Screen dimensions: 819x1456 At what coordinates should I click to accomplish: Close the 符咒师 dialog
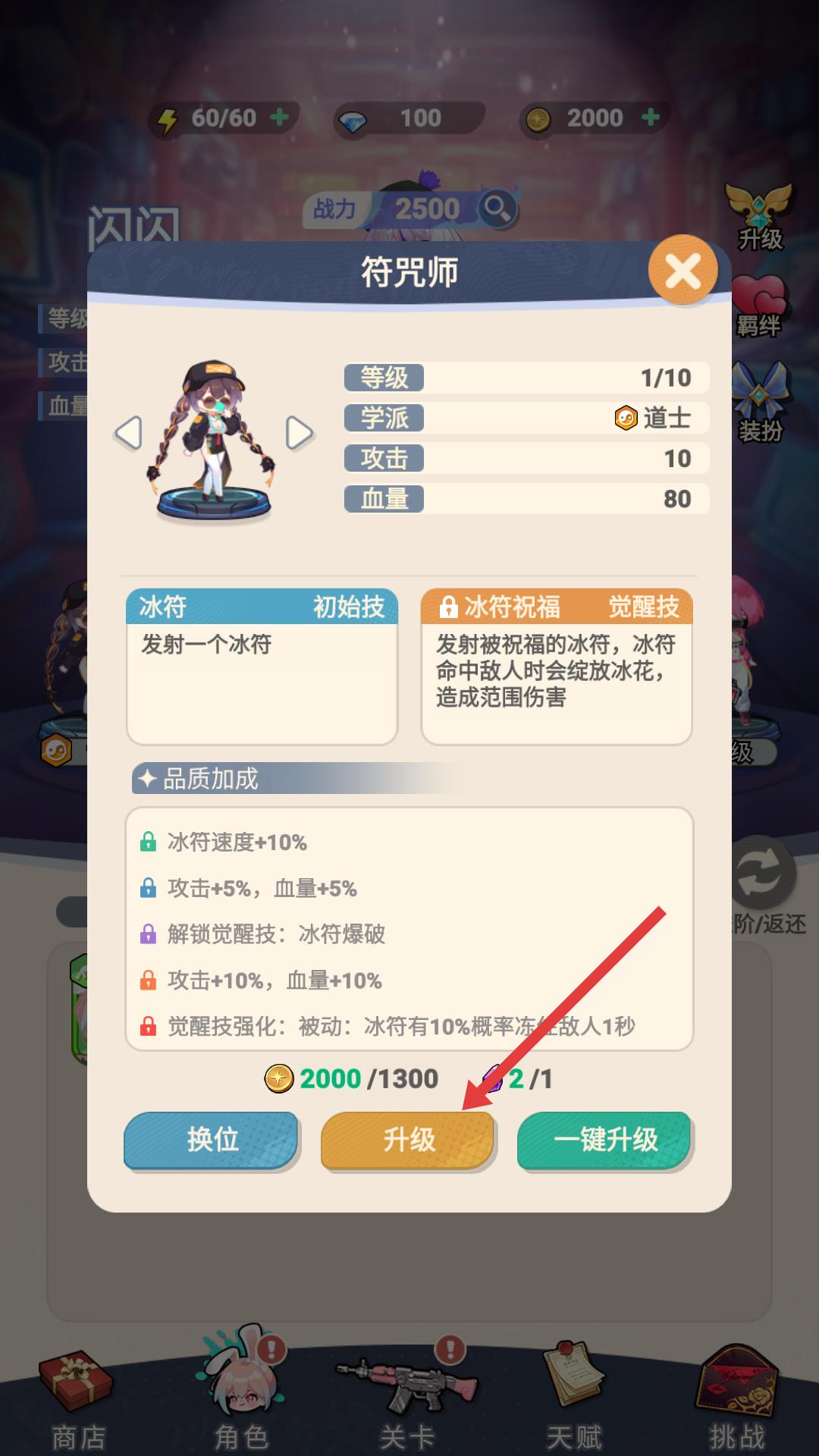point(682,270)
